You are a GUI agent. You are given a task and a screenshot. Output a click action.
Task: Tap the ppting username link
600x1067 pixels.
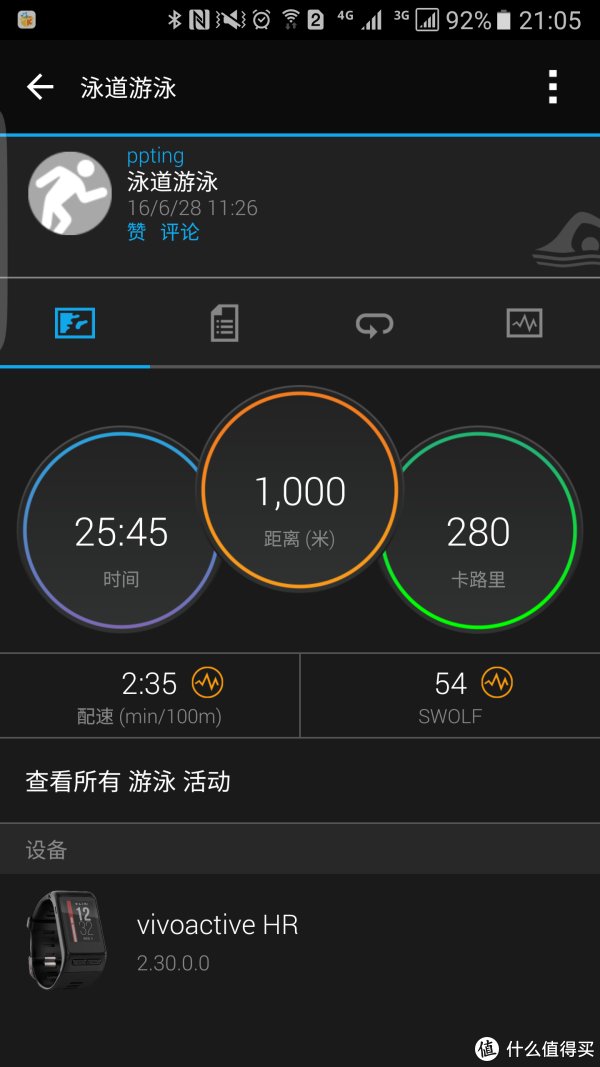click(x=155, y=157)
